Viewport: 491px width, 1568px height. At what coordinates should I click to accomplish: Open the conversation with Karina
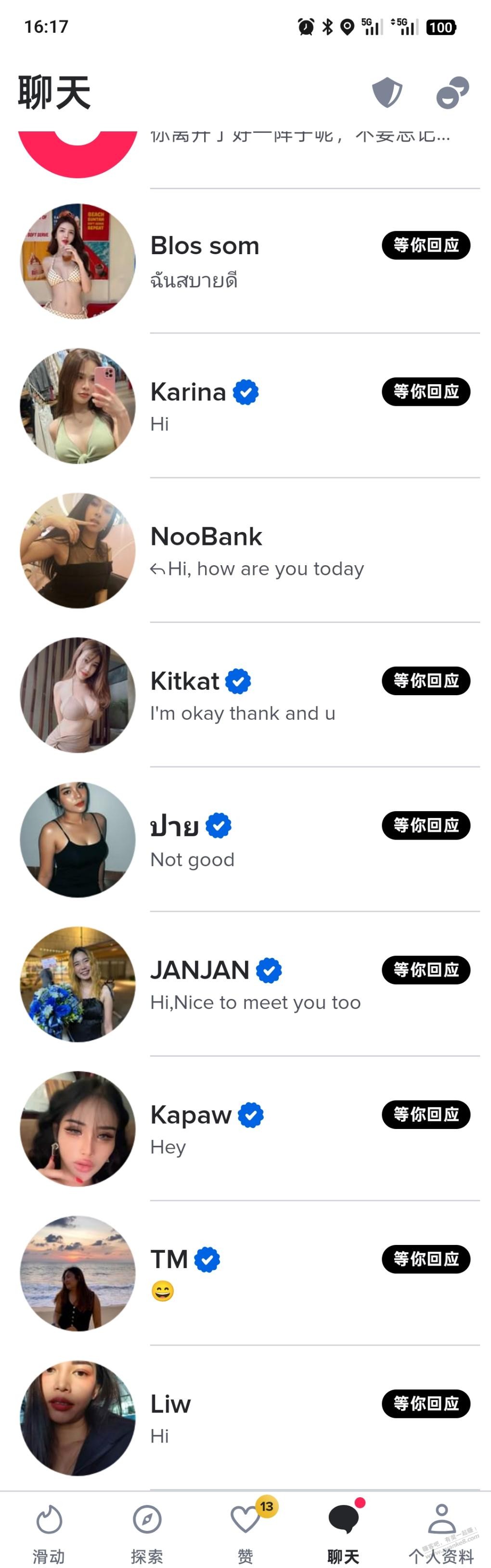pos(256,406)
